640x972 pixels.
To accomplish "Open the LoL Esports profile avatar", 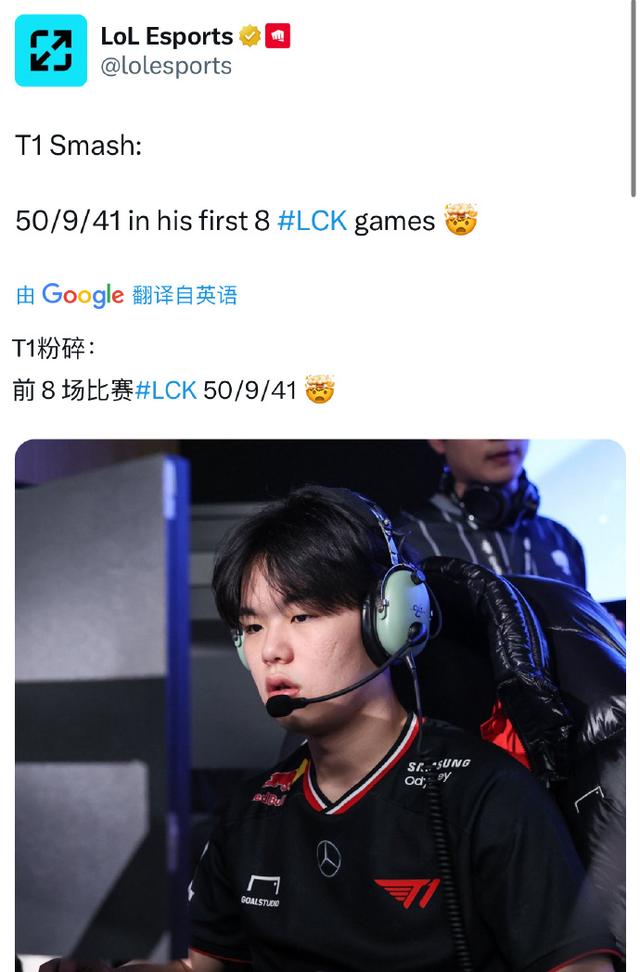I will tap(51, 51).
